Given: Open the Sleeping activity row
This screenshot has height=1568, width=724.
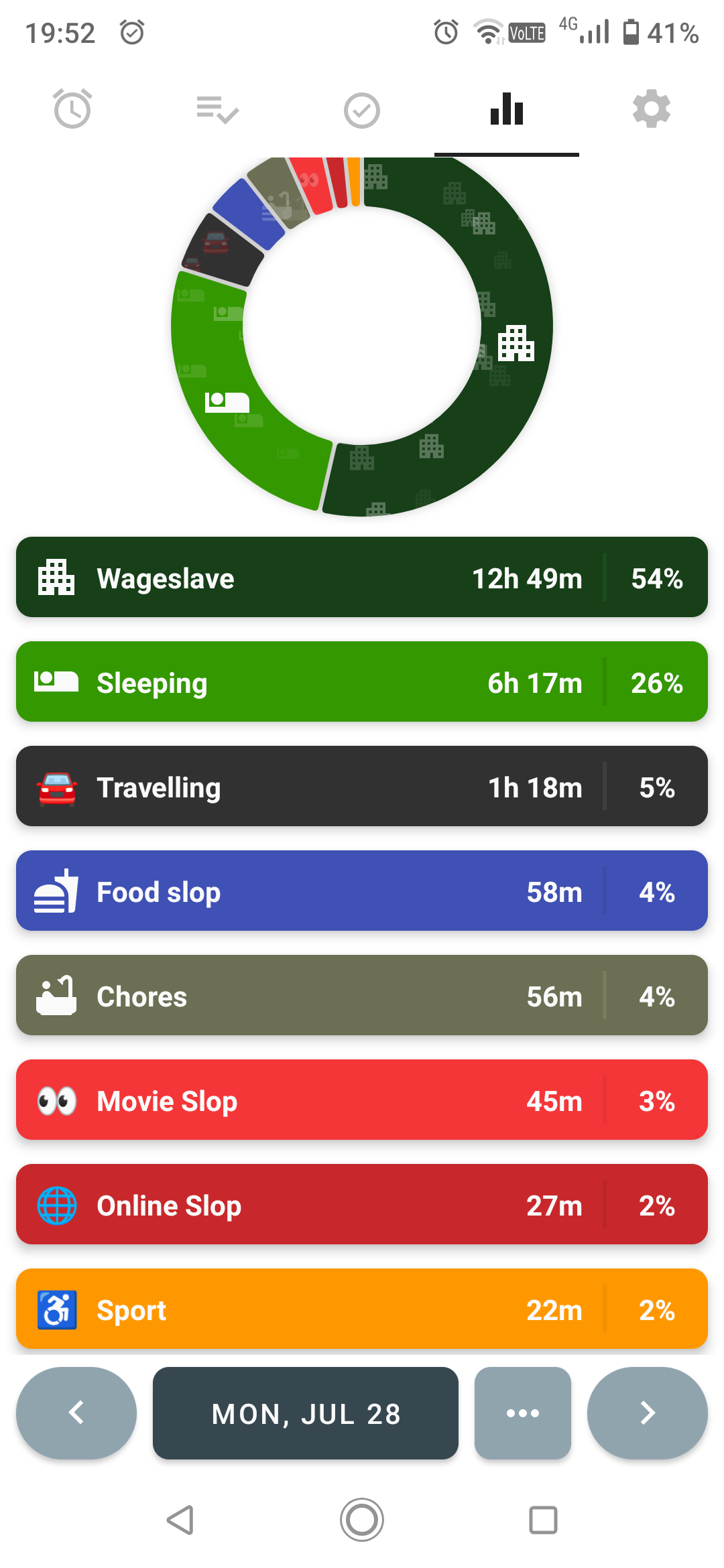Looking at the screenshot, I should 362,681.
